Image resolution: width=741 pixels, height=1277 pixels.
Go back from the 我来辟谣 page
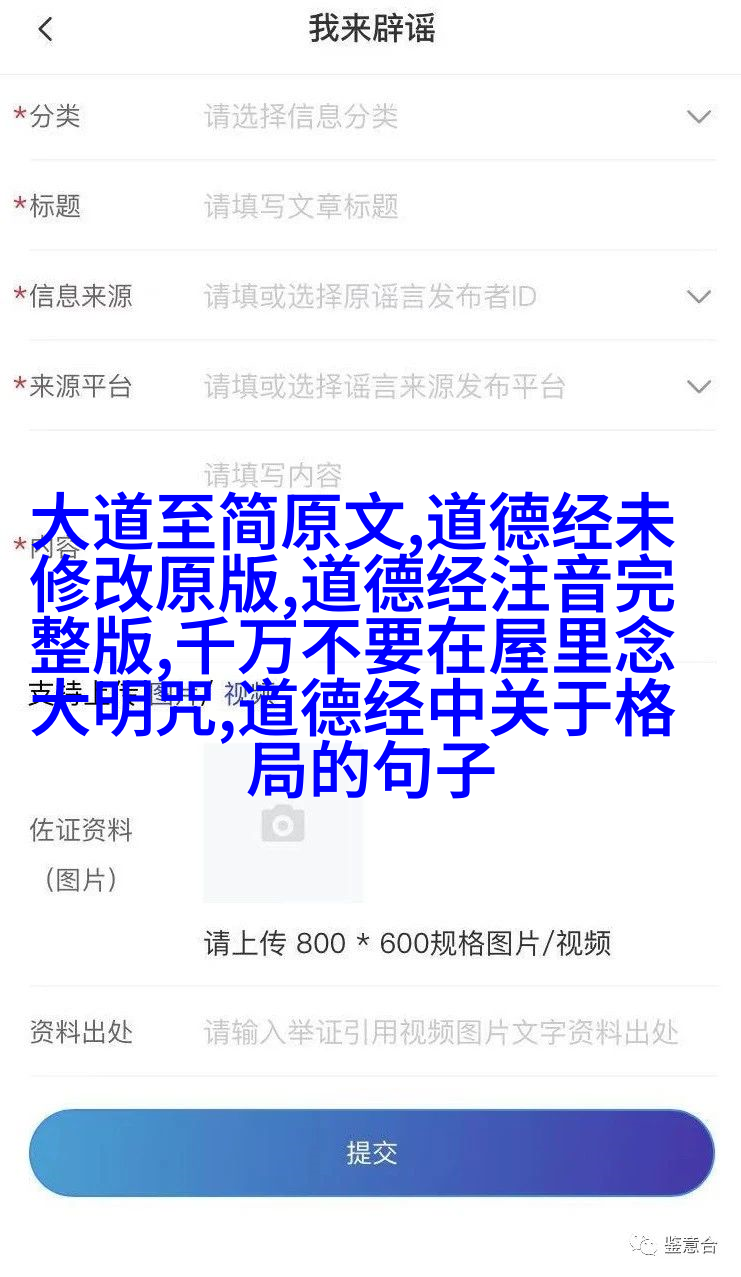click(45, 30)
